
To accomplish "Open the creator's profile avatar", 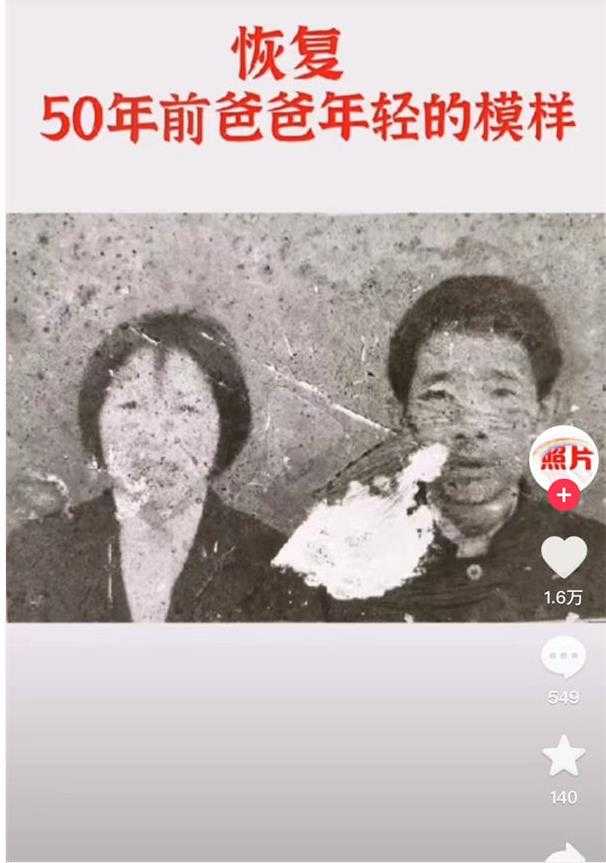I will (x=563, y=455).
